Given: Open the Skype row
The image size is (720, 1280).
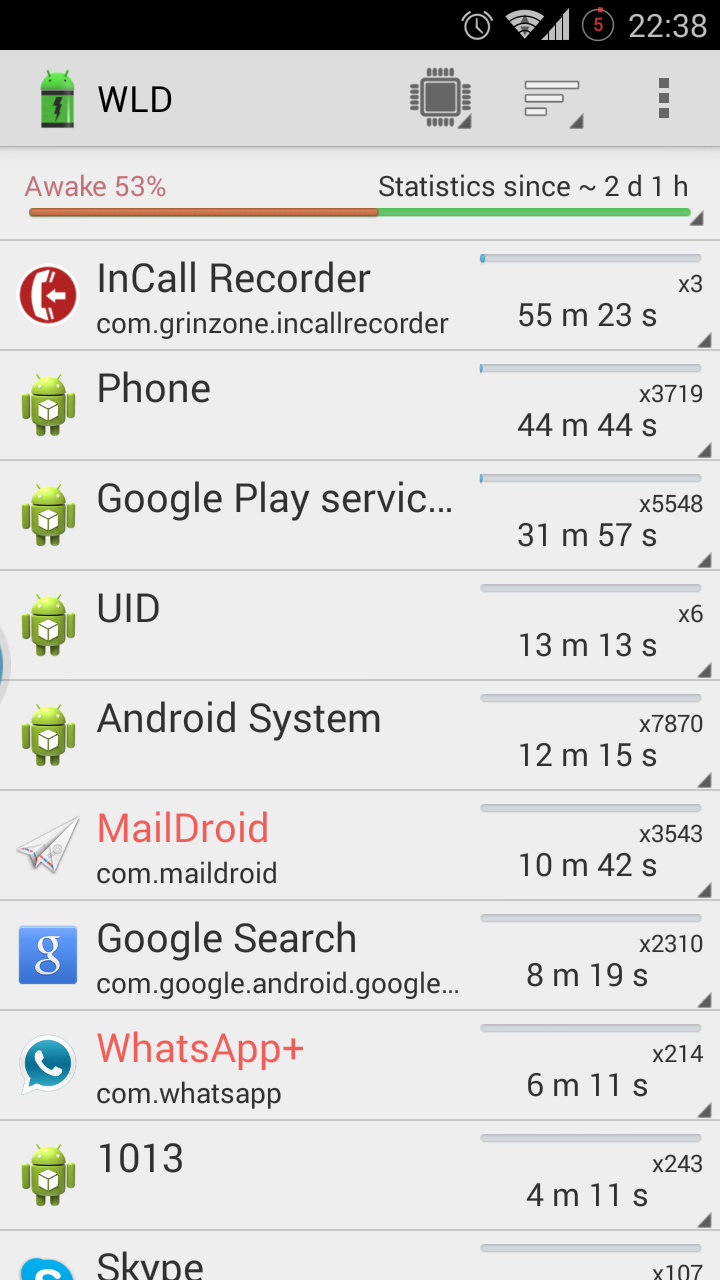Looking at the screenshot, I should click(360, 1260).
